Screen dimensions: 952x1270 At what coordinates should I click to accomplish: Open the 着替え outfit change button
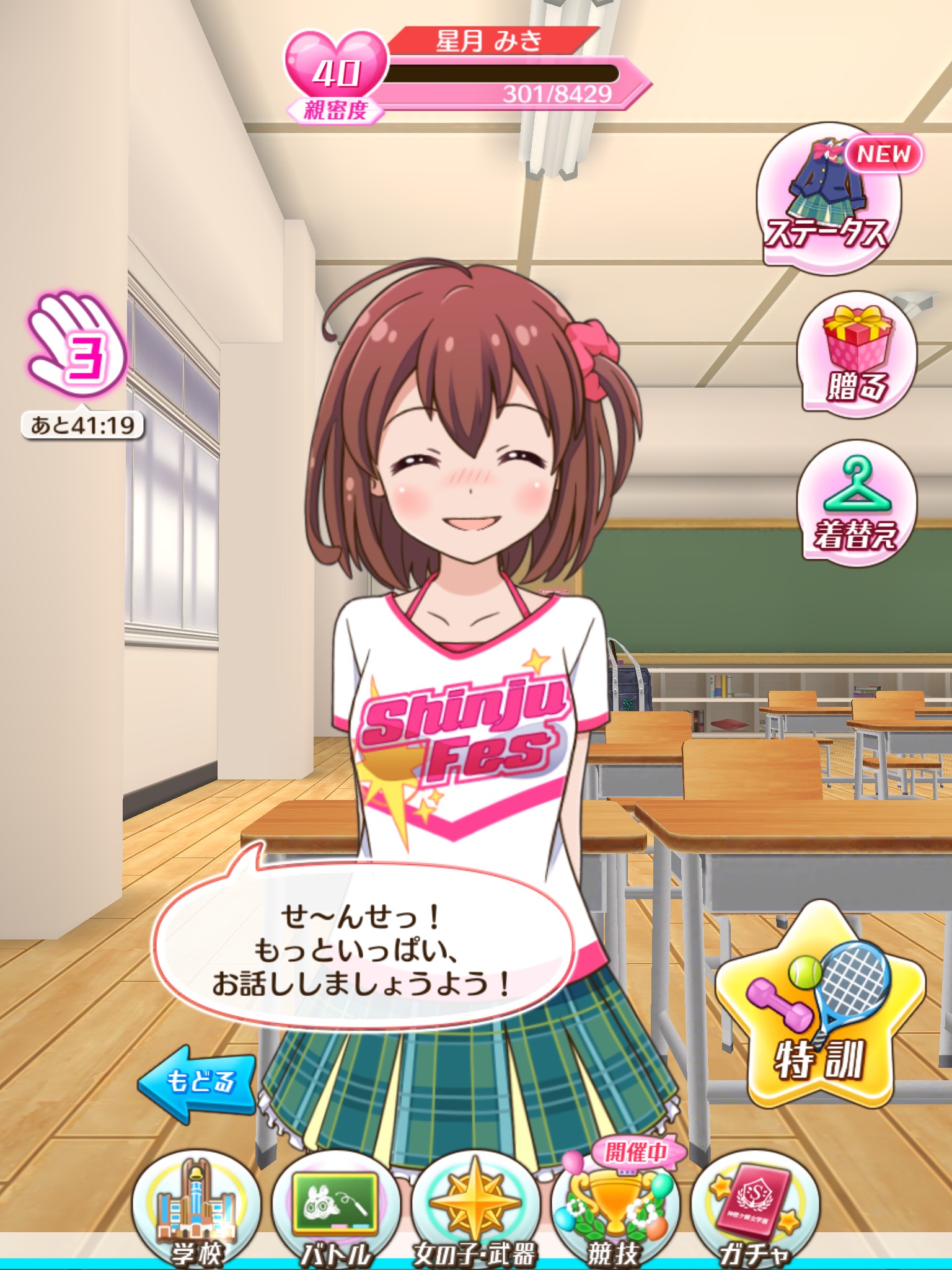click(x=857, y=502)
